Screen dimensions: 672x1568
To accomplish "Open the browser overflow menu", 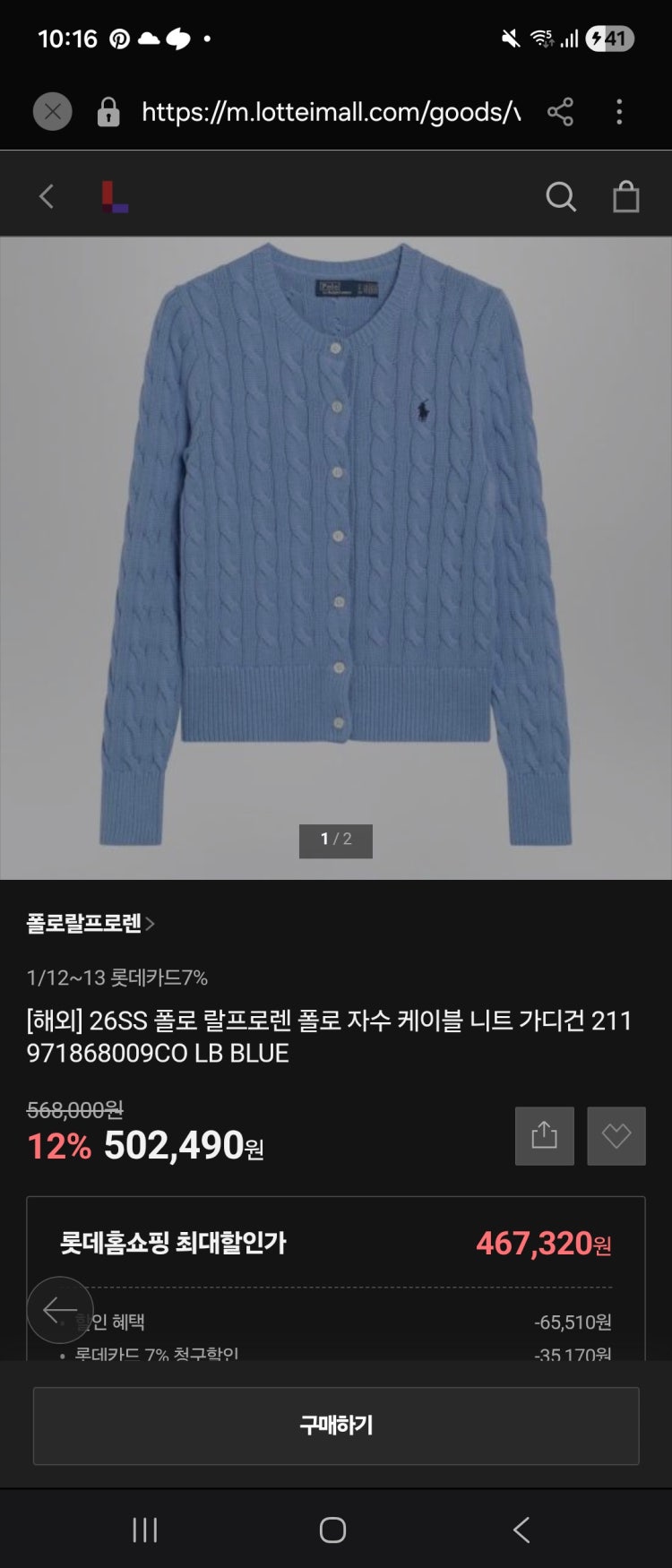I will point(619,112).
